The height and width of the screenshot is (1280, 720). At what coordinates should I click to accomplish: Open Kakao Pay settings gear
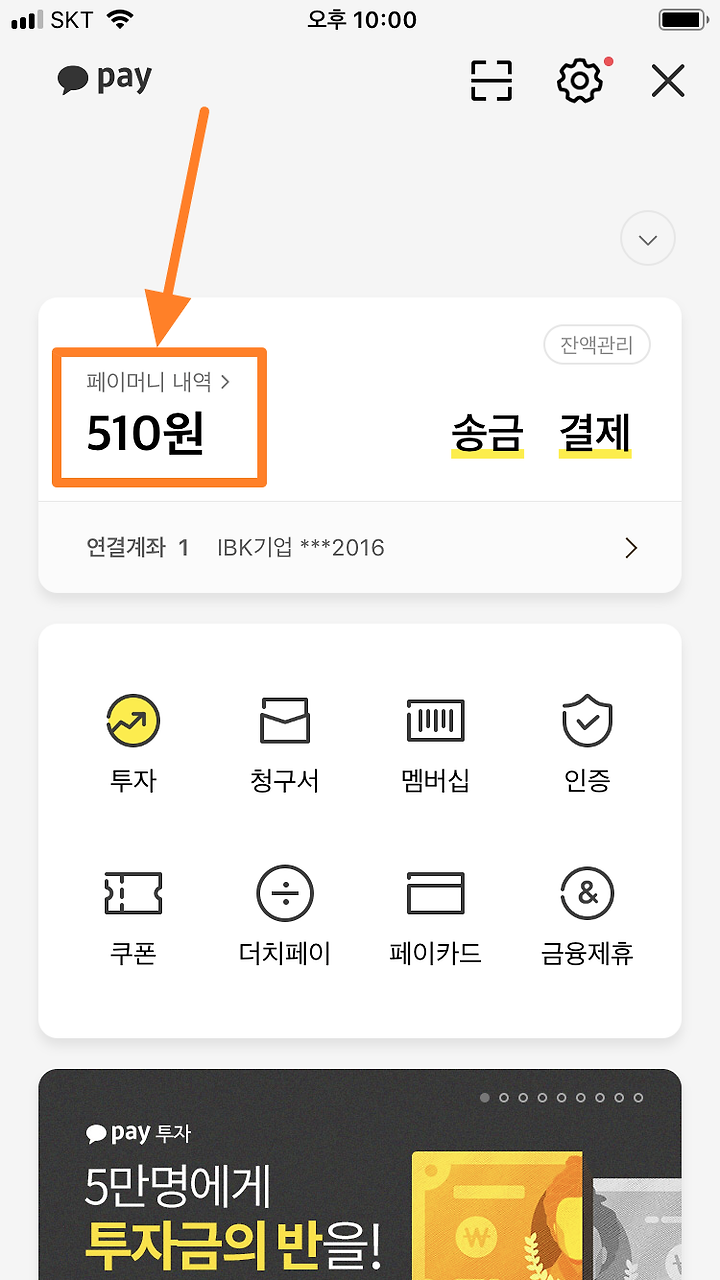point(580,82)
